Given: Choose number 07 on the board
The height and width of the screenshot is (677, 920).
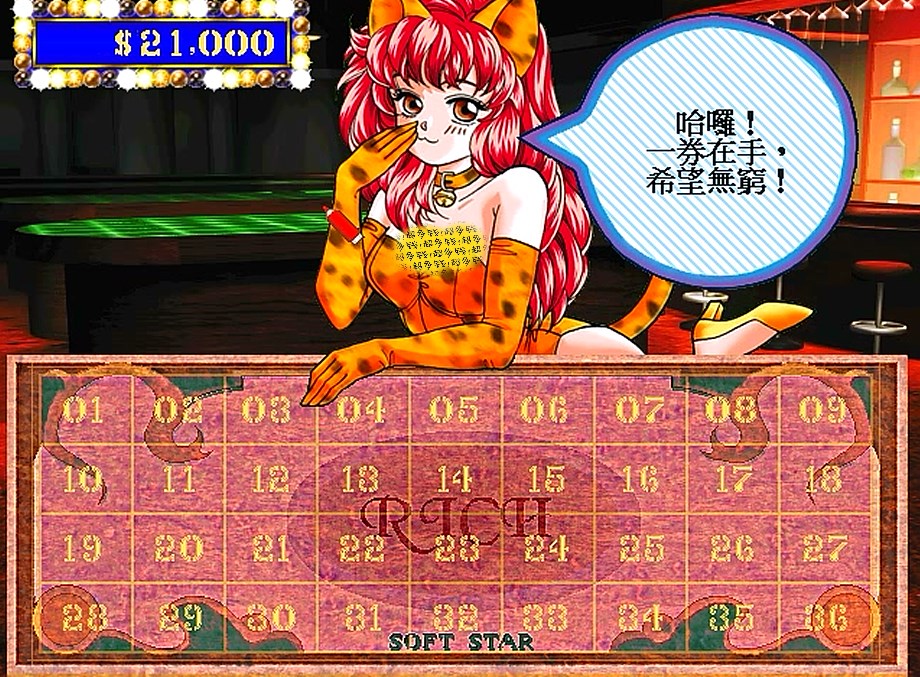Looking at the screenshot, I should (640, 410).
